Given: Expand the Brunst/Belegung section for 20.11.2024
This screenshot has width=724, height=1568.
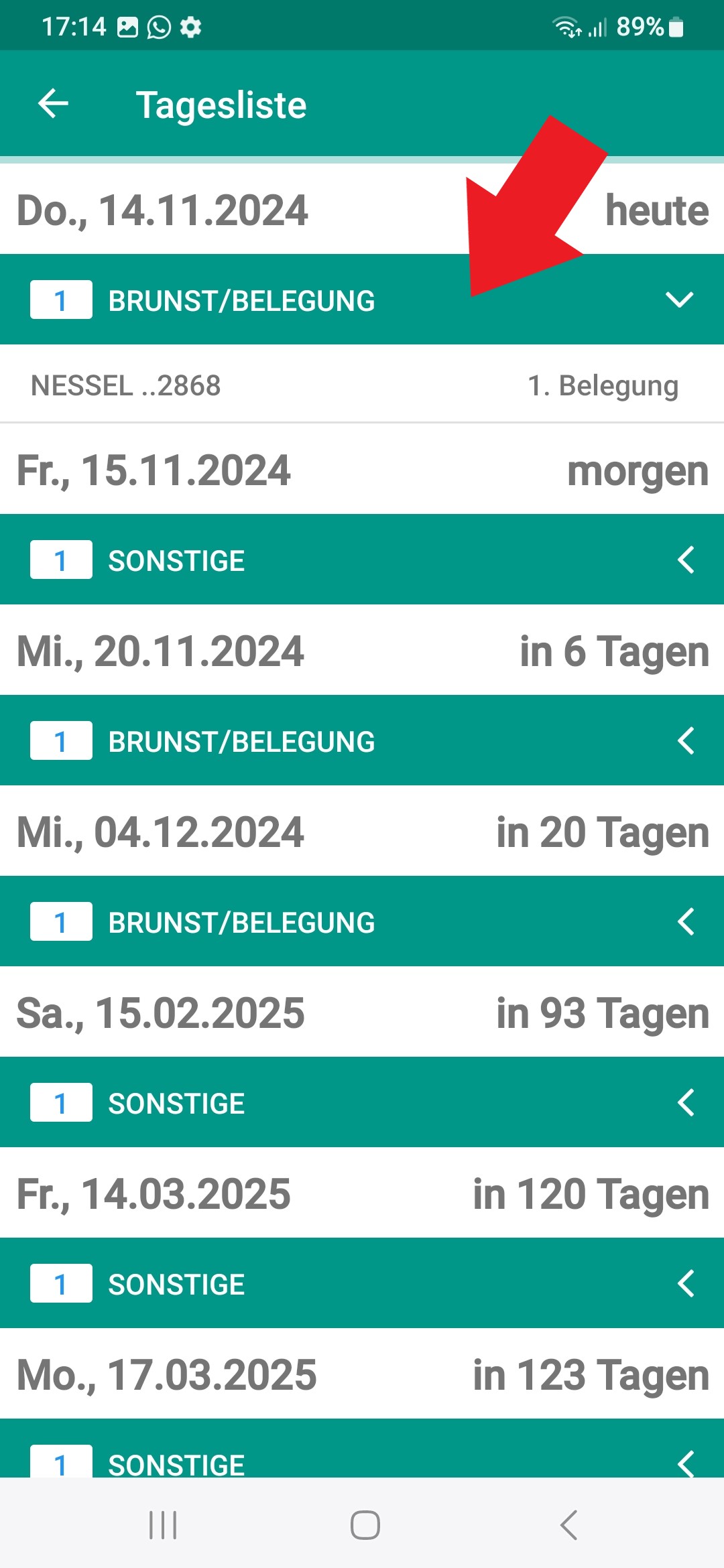Looking at the screenshot, I should pyautogui.click(x=362, y=740).
